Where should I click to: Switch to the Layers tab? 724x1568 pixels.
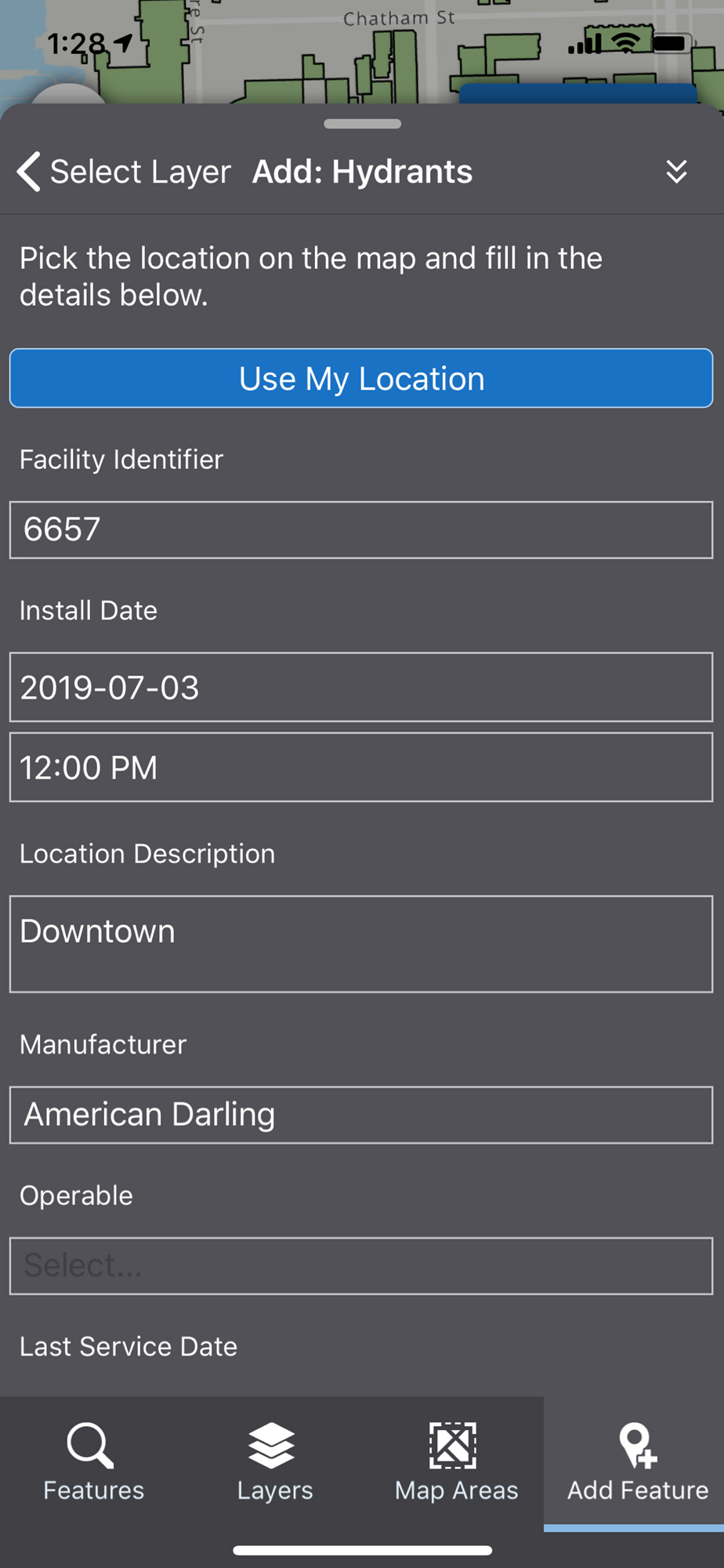tap(274, 1462)
